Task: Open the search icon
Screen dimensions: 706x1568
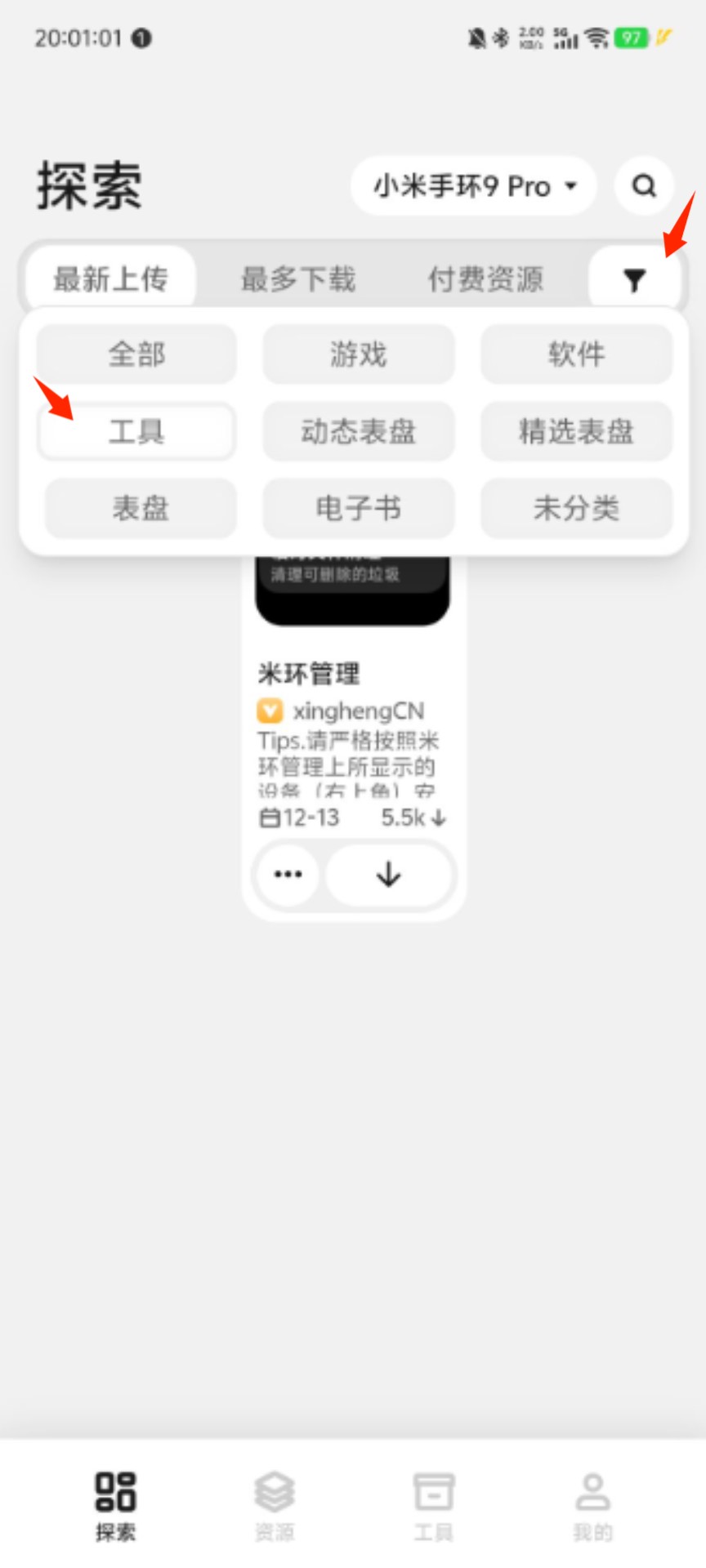Action: pos(644,186)
